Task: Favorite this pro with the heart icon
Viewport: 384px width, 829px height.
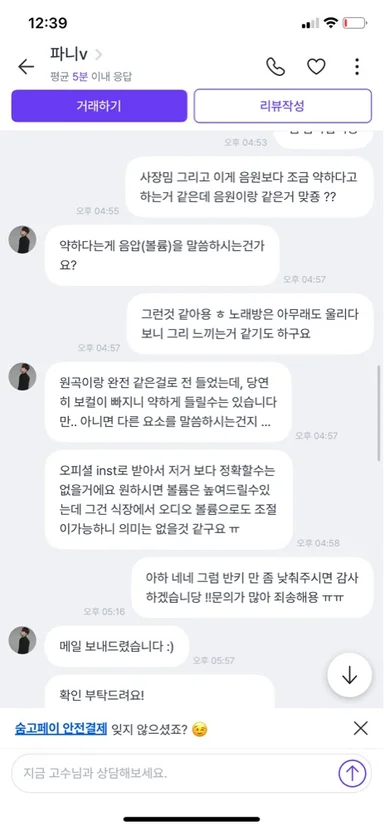Action: pos(316,67)
